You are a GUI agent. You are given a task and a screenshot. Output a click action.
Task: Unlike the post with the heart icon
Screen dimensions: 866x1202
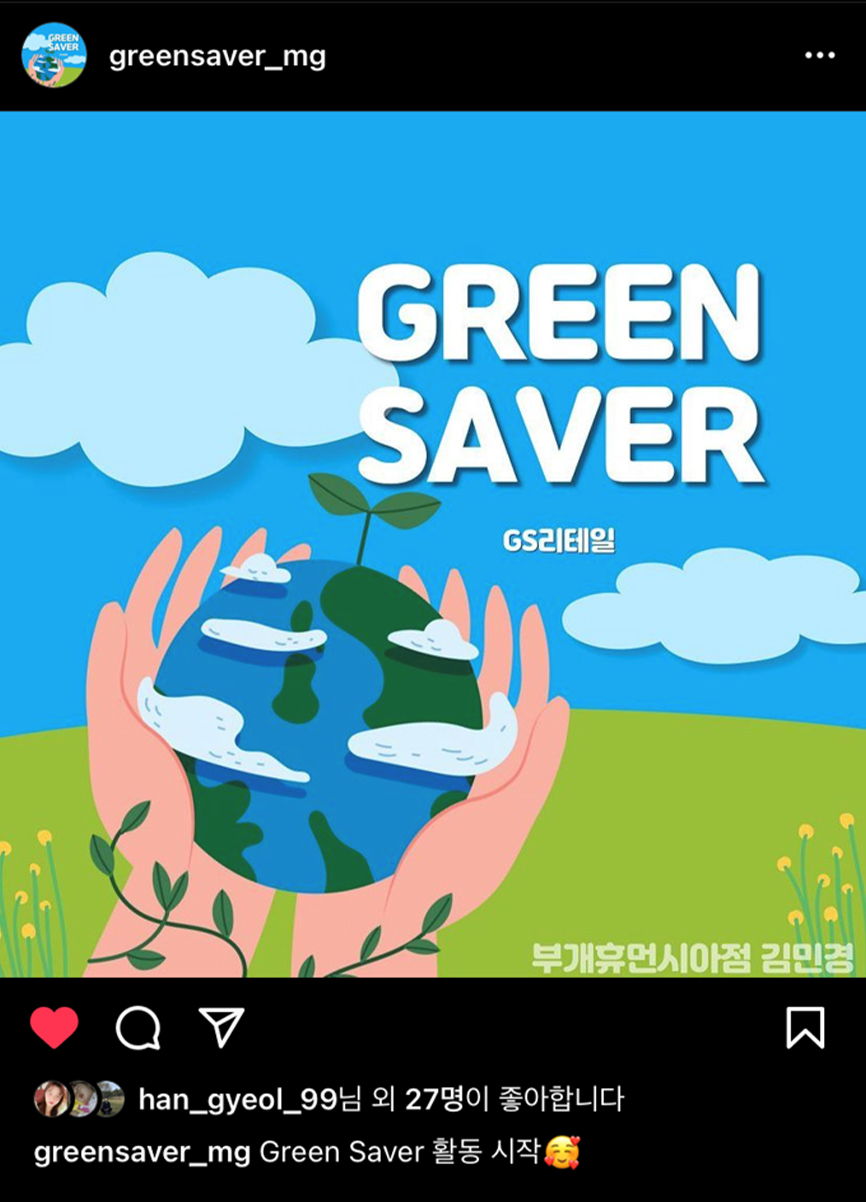54,1027
